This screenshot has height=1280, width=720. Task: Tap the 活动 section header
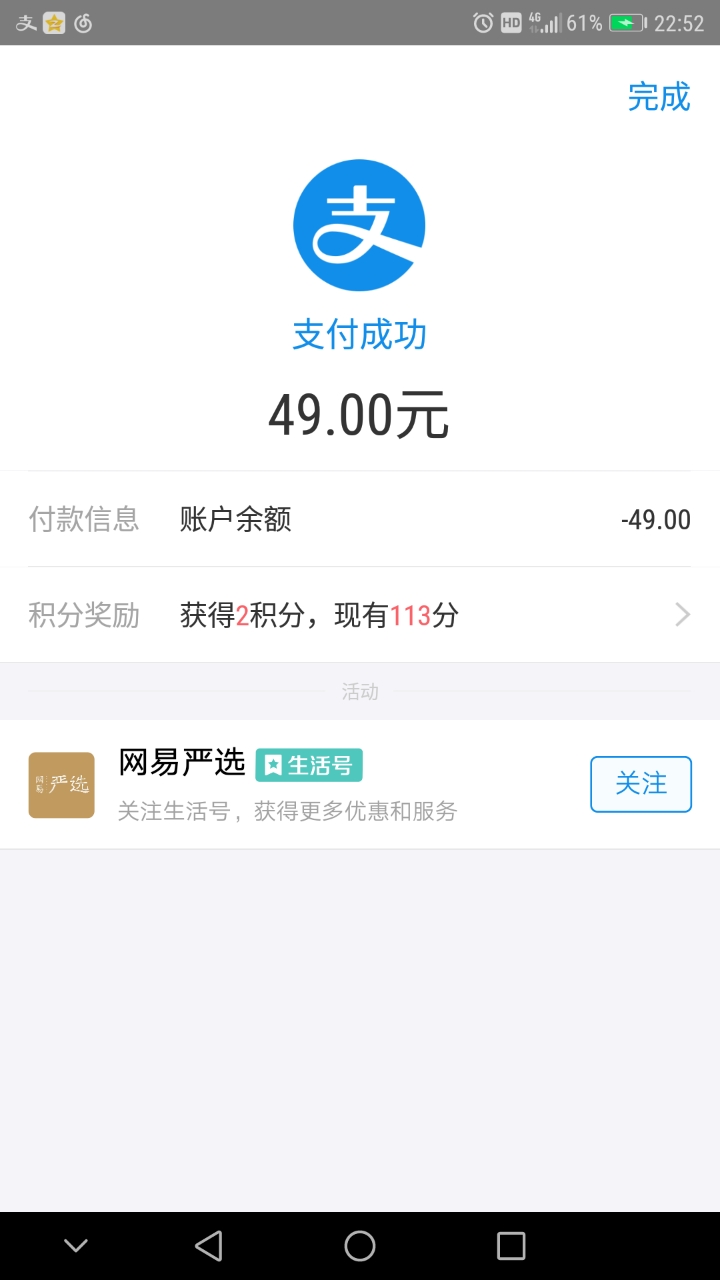pyautogui.click(x=360, y=691)
